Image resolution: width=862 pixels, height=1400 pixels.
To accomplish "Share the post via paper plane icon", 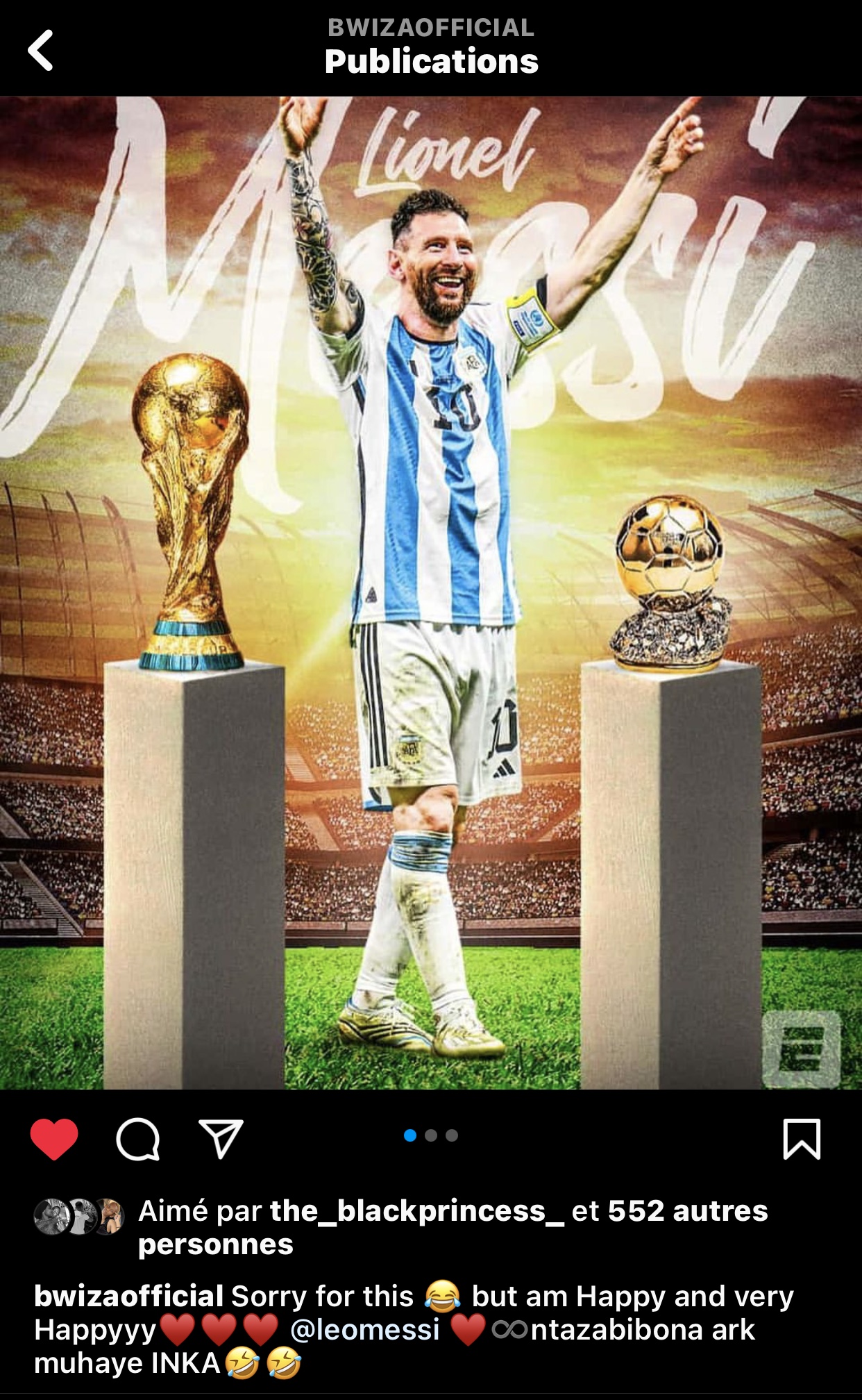I will tap(221, 1140).
